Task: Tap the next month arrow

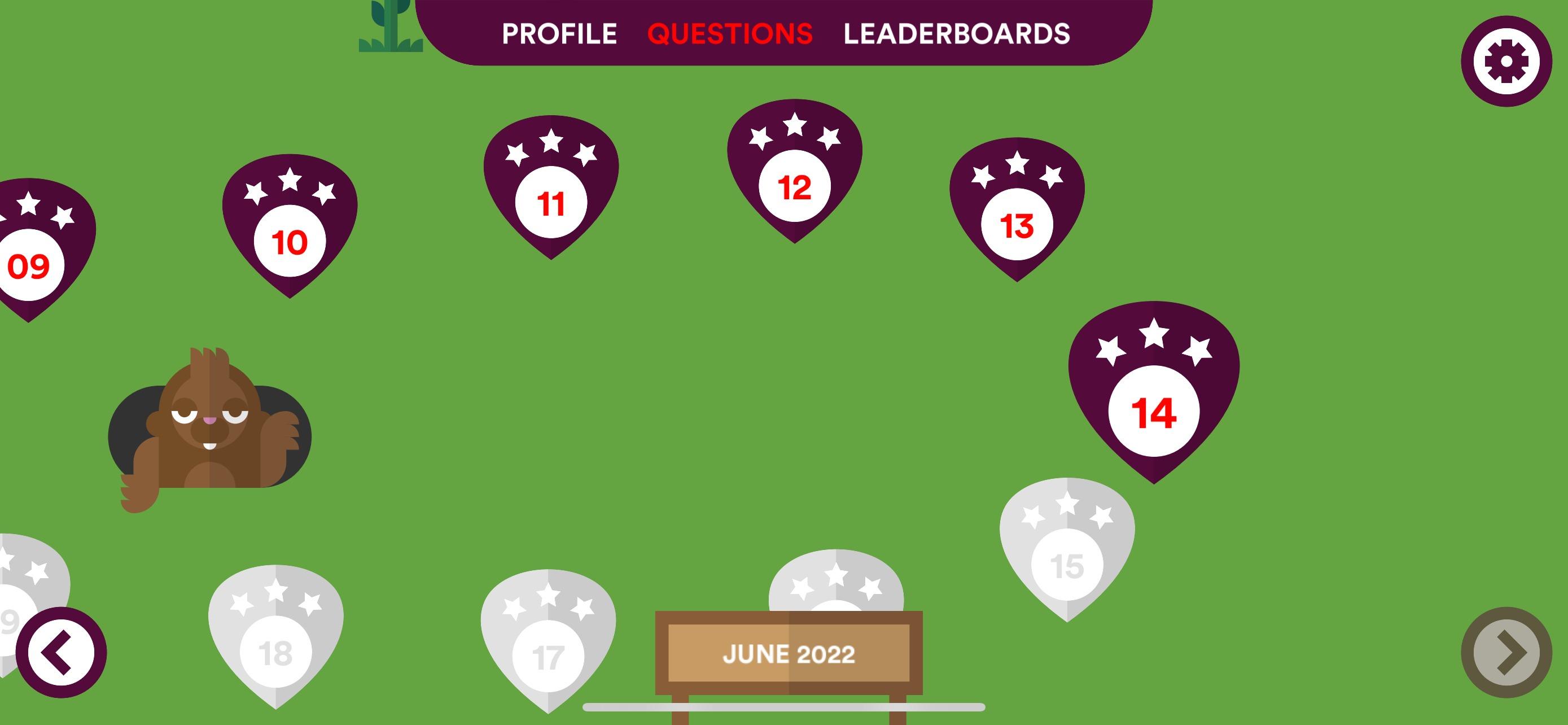Action: 1506,653
